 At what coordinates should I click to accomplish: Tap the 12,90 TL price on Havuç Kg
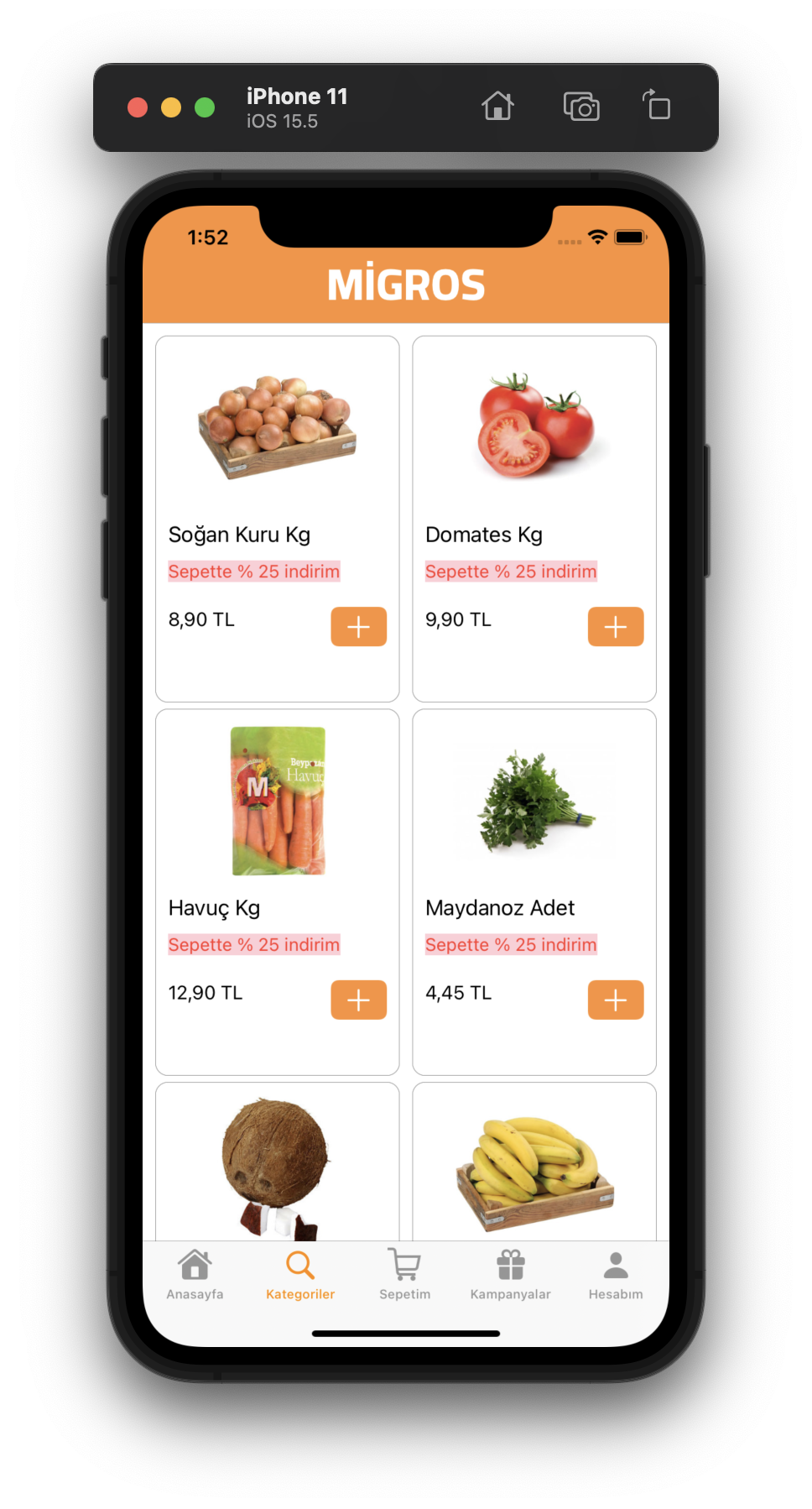point(205,992)
